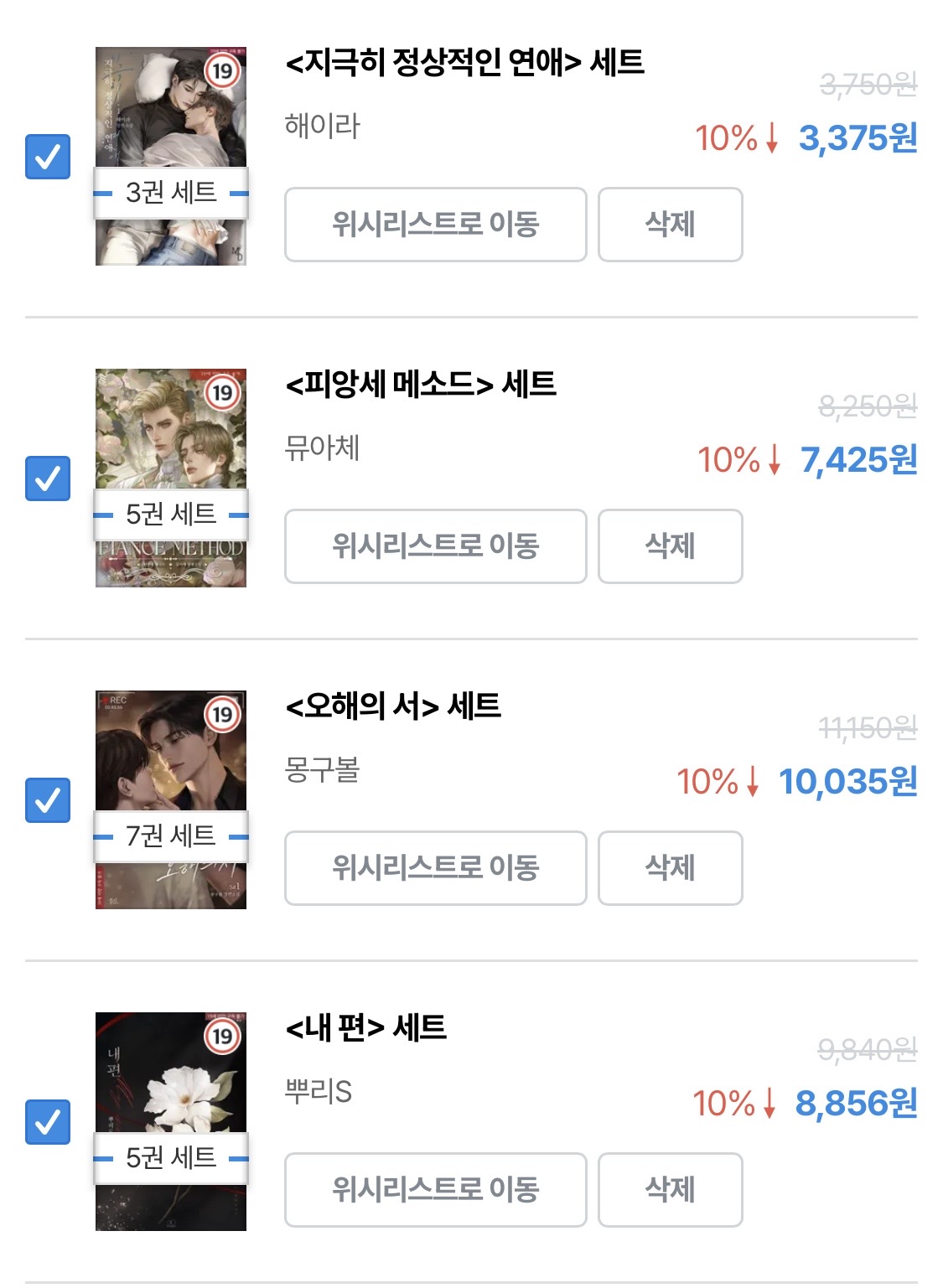The image size is (943, 1288).
Task: Uncheck the 지극히 정상적인 연애 세트 checkbox
Action: click(48, 157)
